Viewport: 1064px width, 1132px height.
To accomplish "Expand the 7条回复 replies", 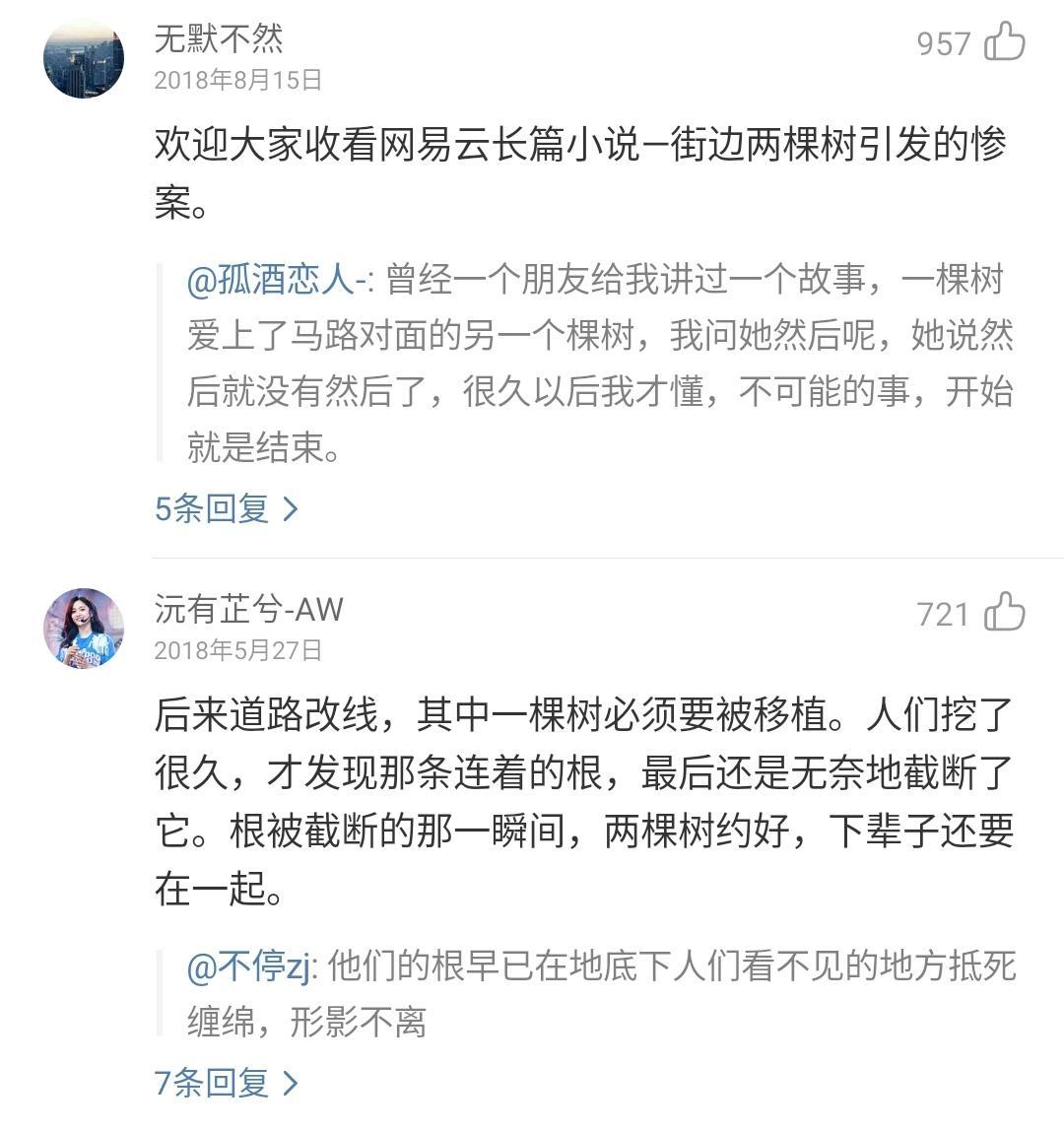I will pyautogui.click(x=226, y=1082).
